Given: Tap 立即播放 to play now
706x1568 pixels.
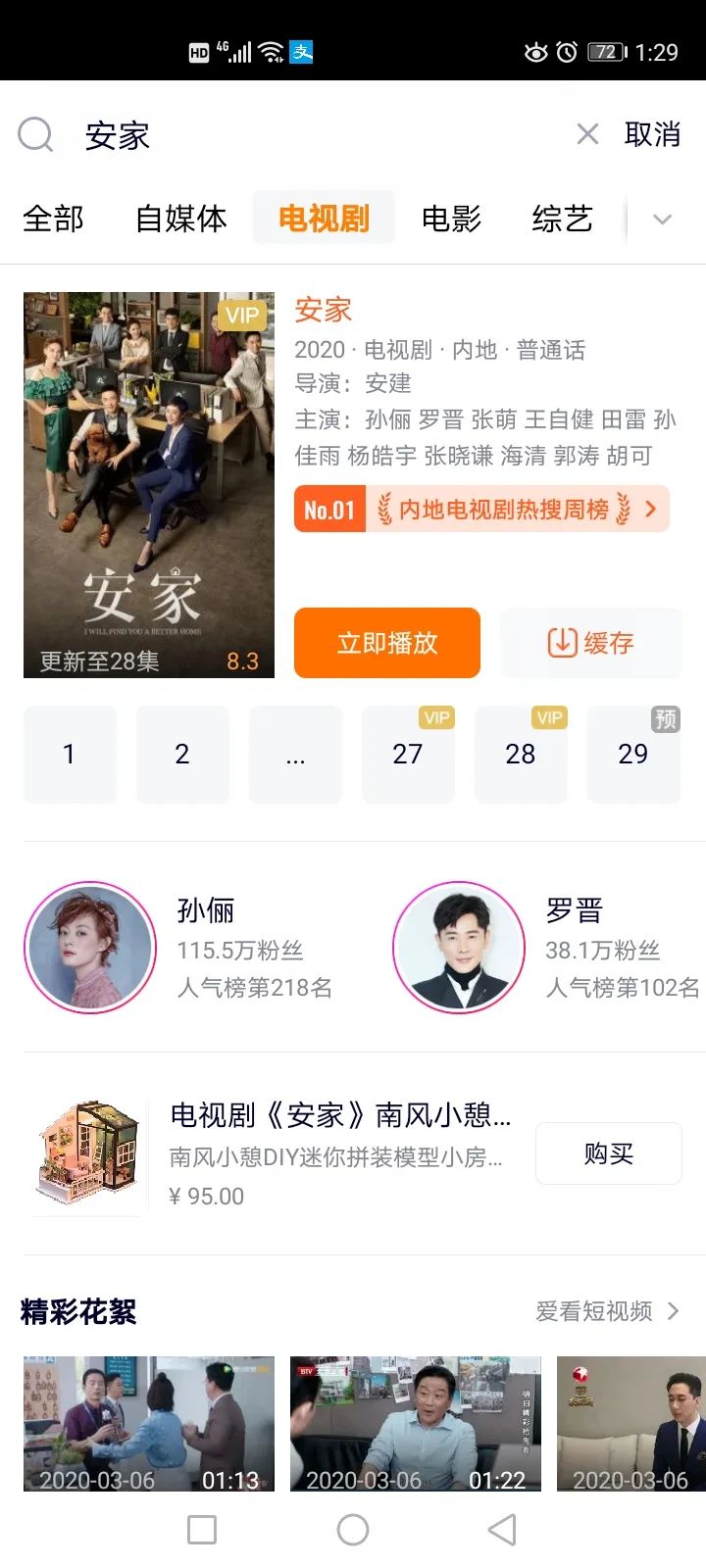Looking at the screenshot, I should coord(387,643).
